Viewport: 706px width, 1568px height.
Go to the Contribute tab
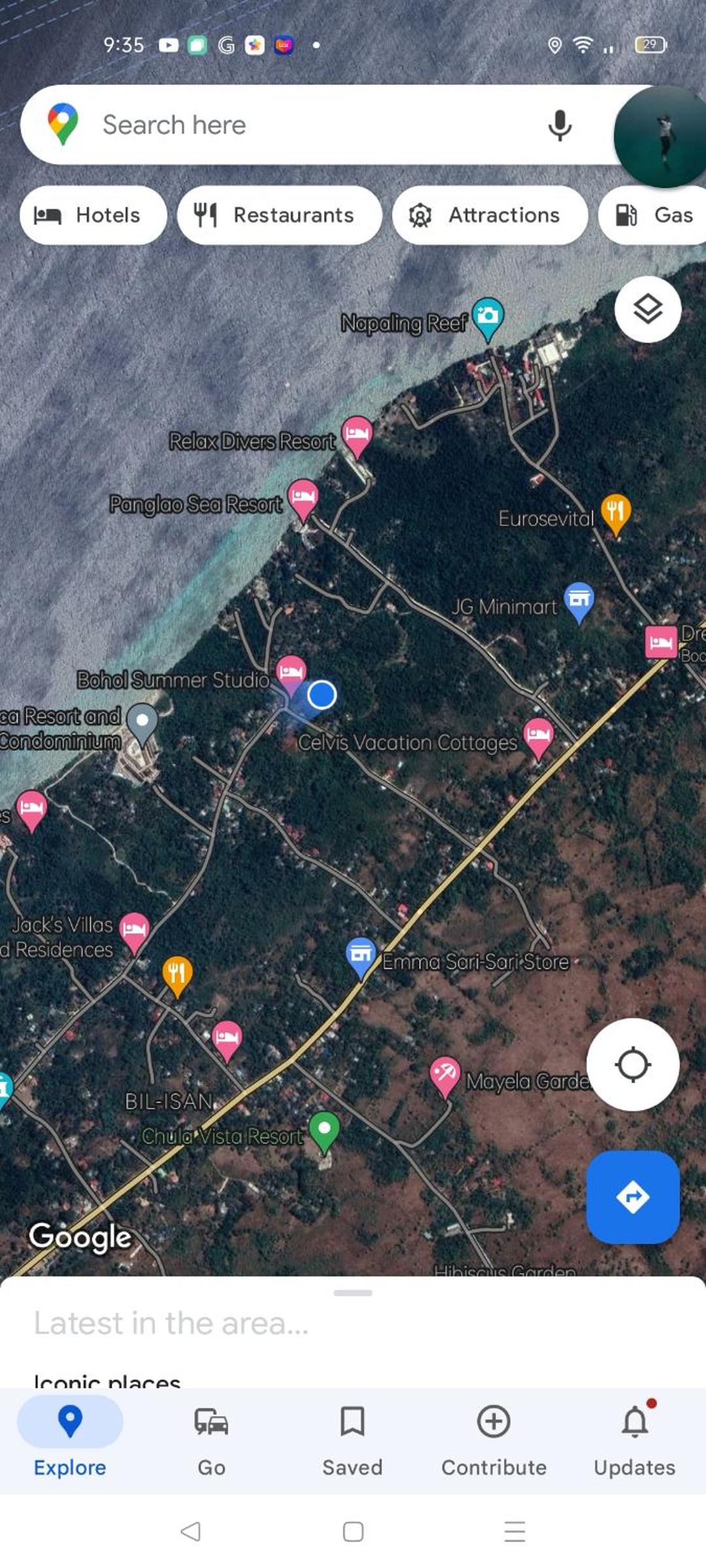494,1441
